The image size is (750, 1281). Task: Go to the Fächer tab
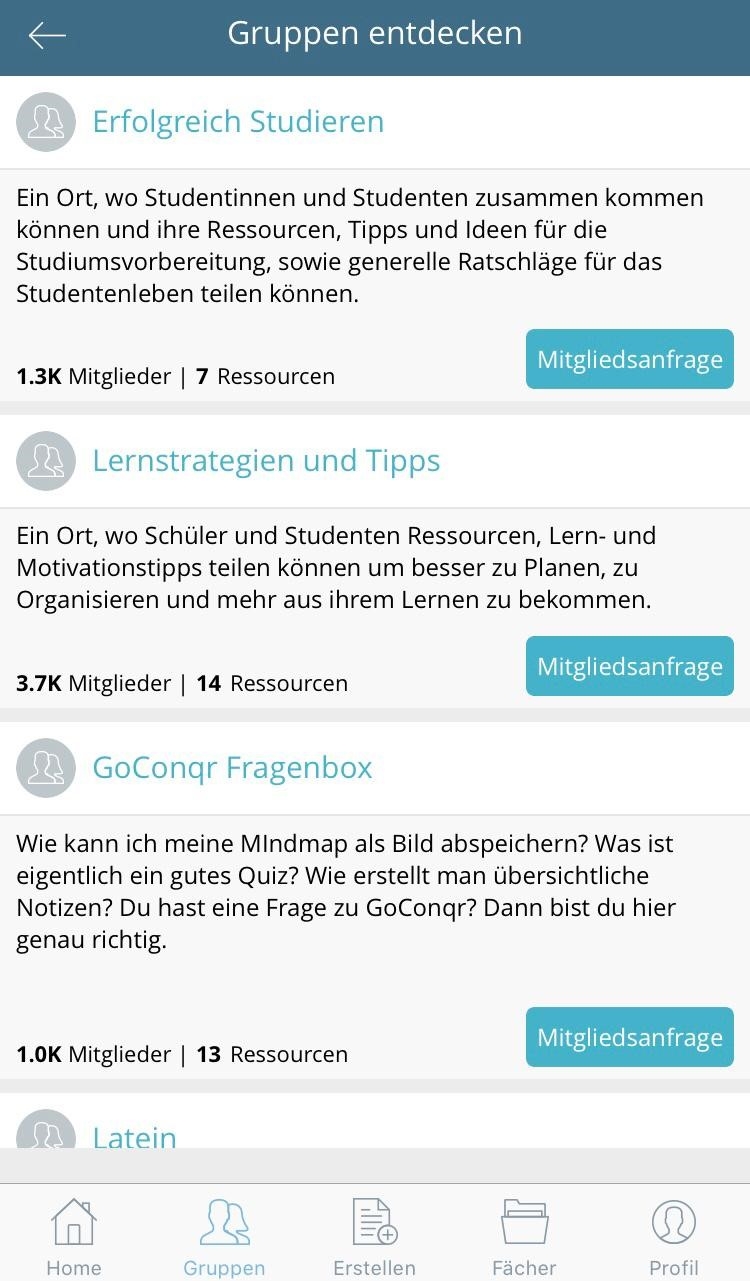pos(524,1236)
